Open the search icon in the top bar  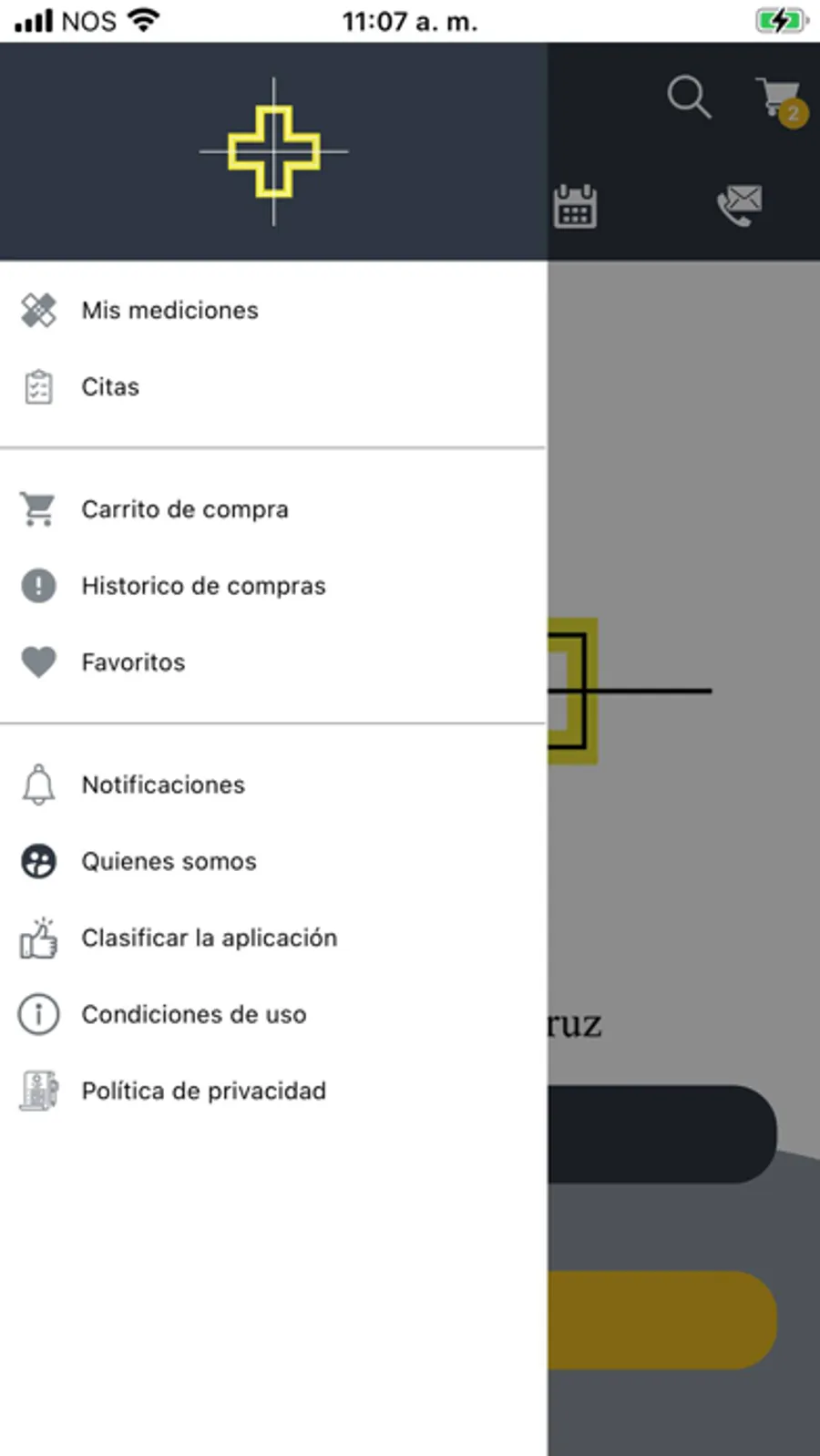click(x=690, y=98)
